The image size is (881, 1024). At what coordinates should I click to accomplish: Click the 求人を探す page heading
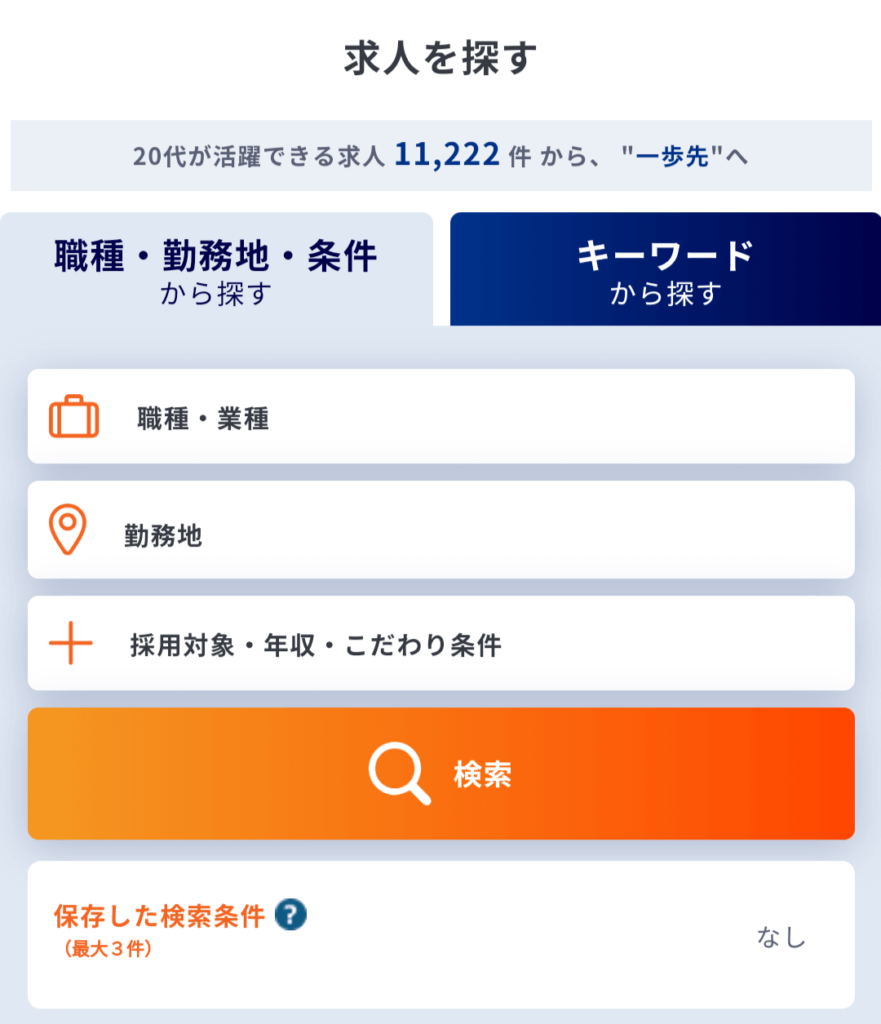(x=440, y=57)
